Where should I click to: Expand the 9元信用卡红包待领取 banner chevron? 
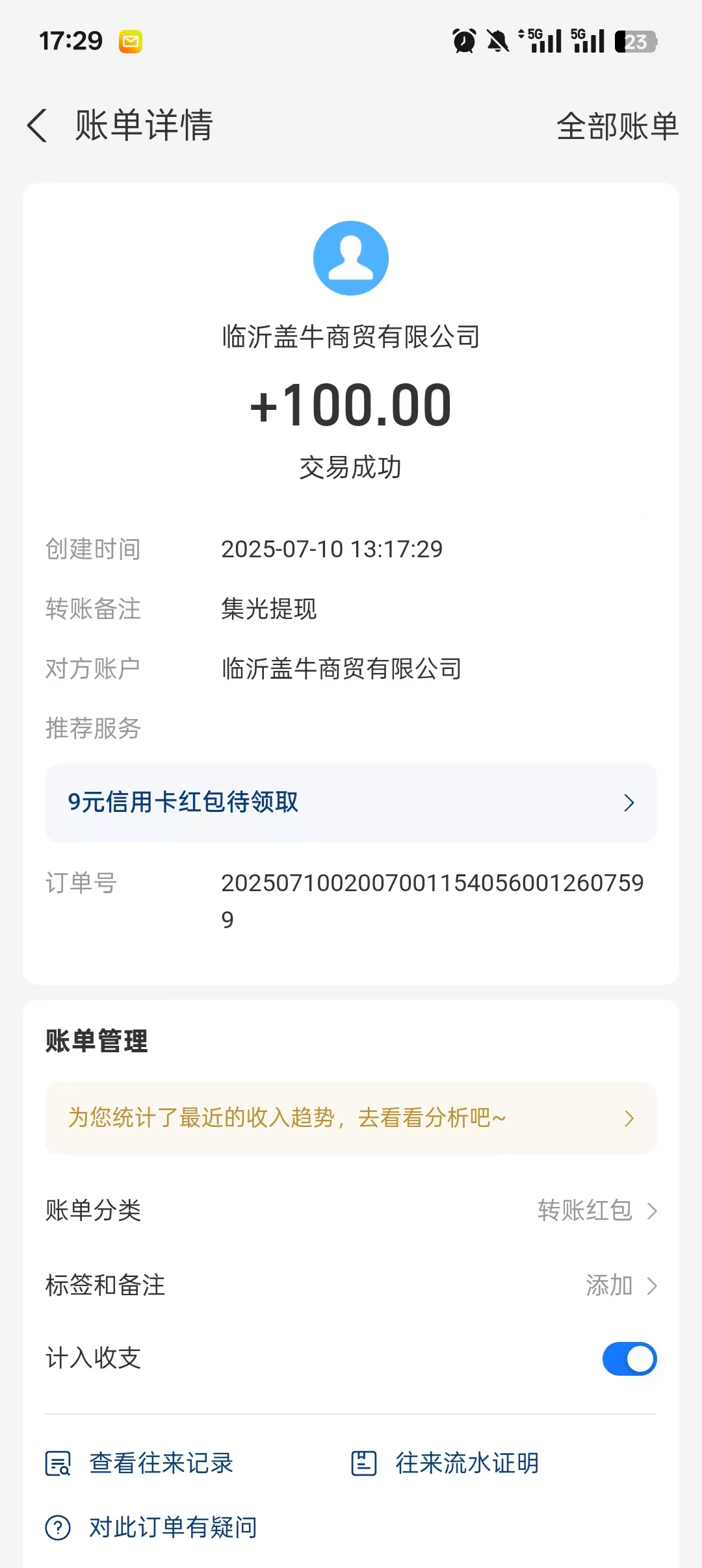tap(628, 803)
